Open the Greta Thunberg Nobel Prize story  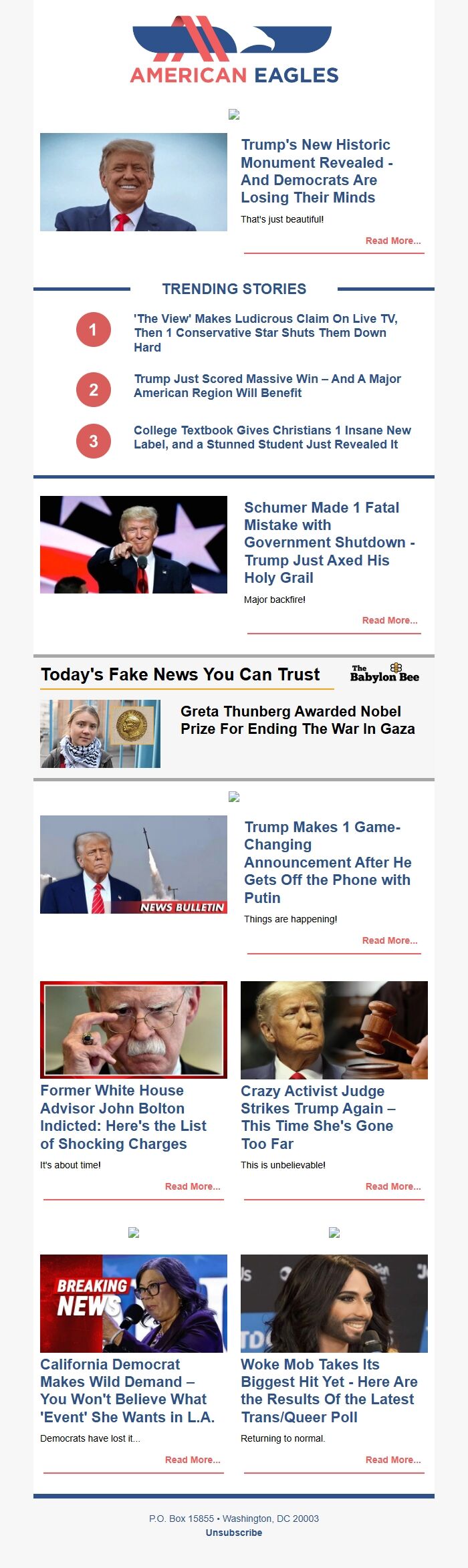point(298,720)
